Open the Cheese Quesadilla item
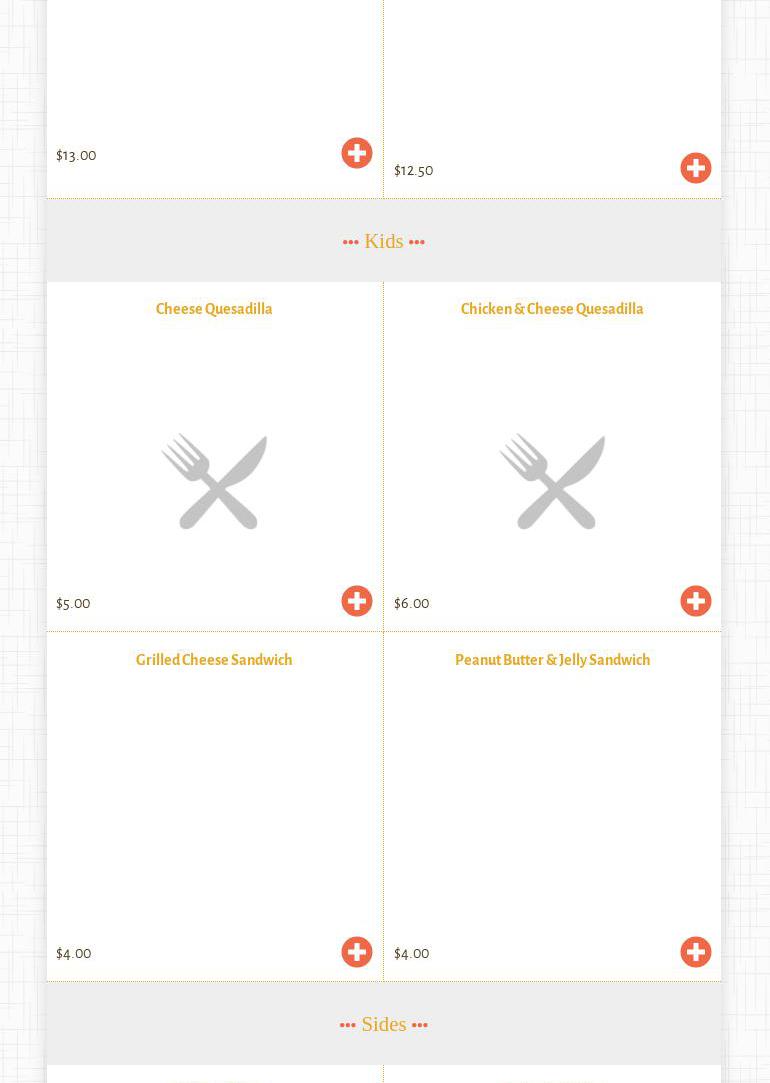770x1083 pixels. 214,309
